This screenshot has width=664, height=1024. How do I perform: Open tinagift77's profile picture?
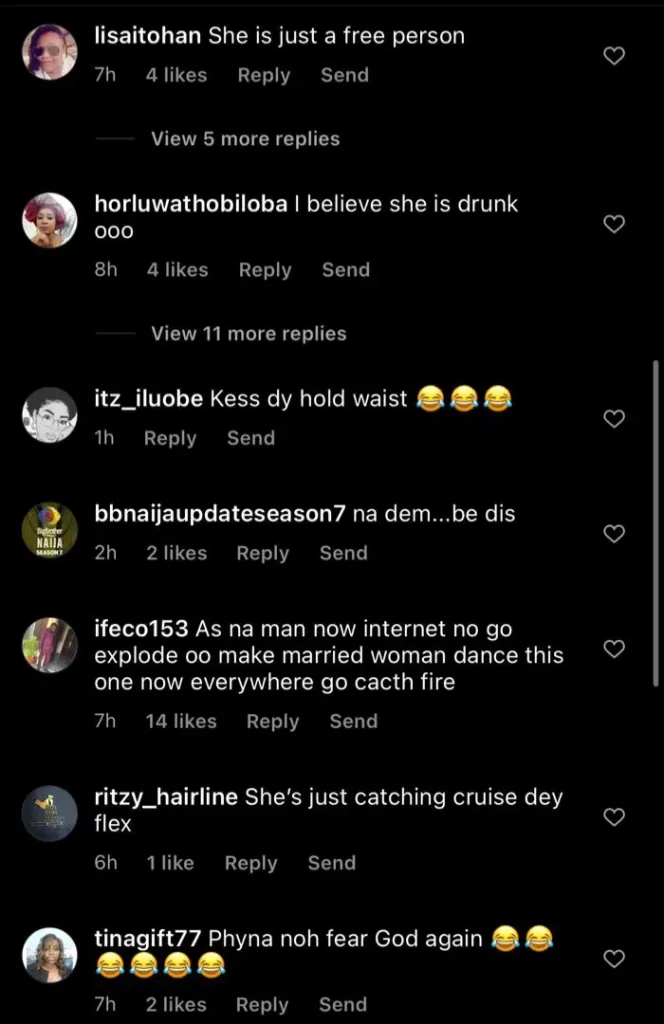pyautogui.click(x=50, y=956)
